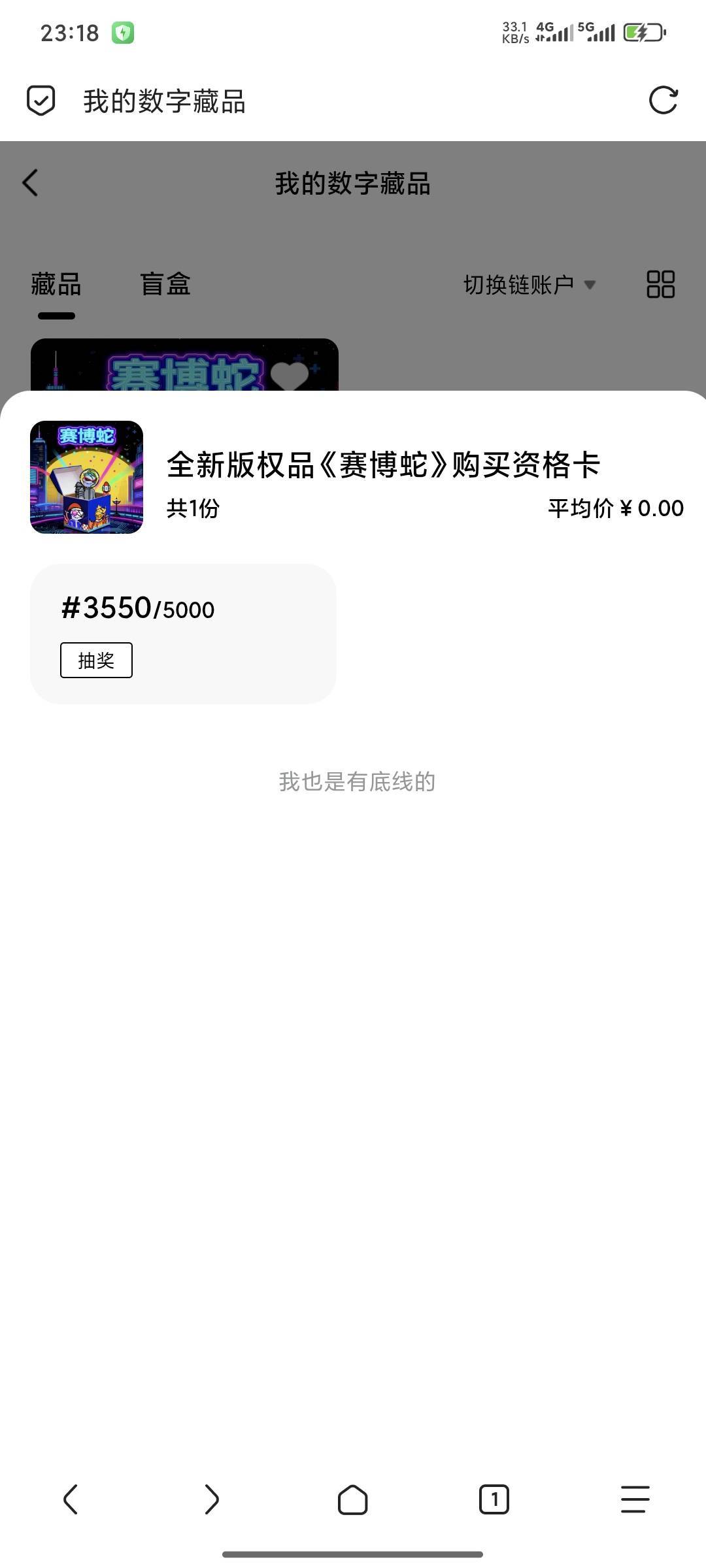Tap the 抽奖 button on card #3550
The height and width of the screenshot is (1568, 706).
point(96,660)
